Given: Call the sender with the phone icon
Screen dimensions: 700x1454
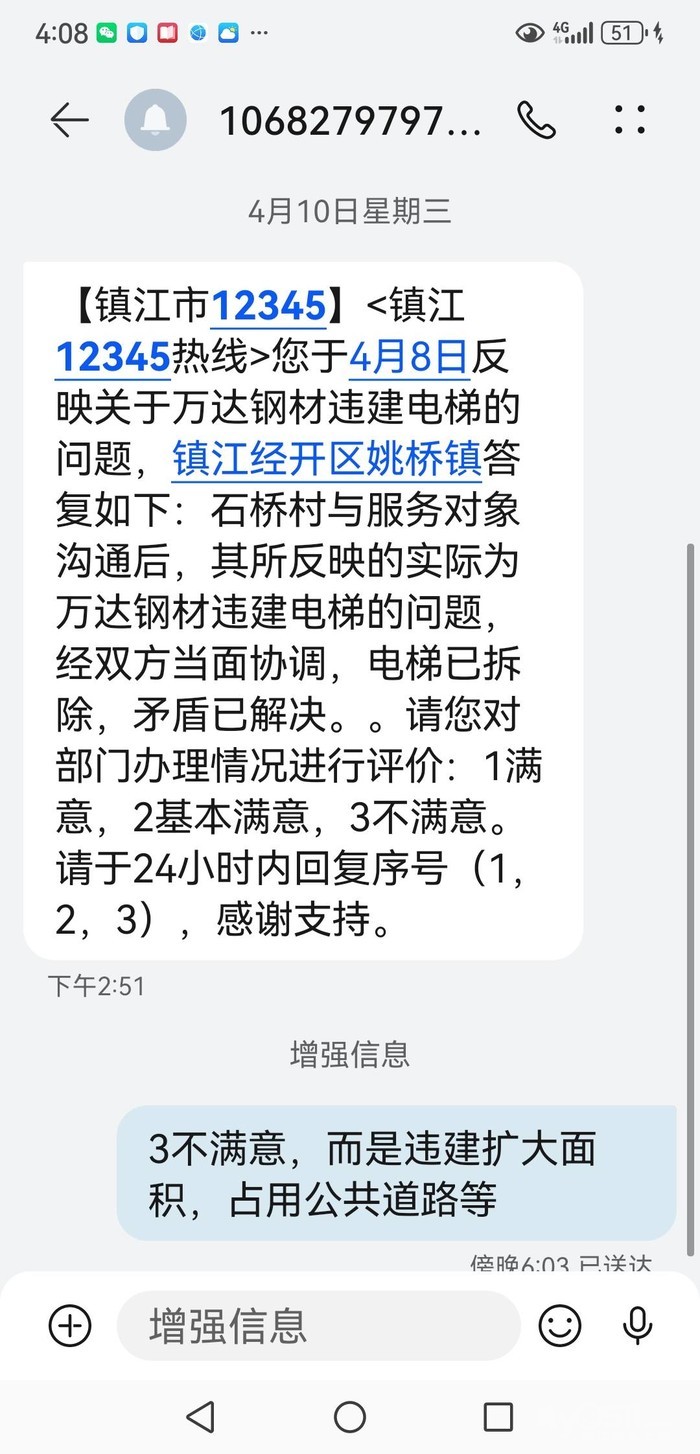Looking at the screenshot, I should (536, 120).
